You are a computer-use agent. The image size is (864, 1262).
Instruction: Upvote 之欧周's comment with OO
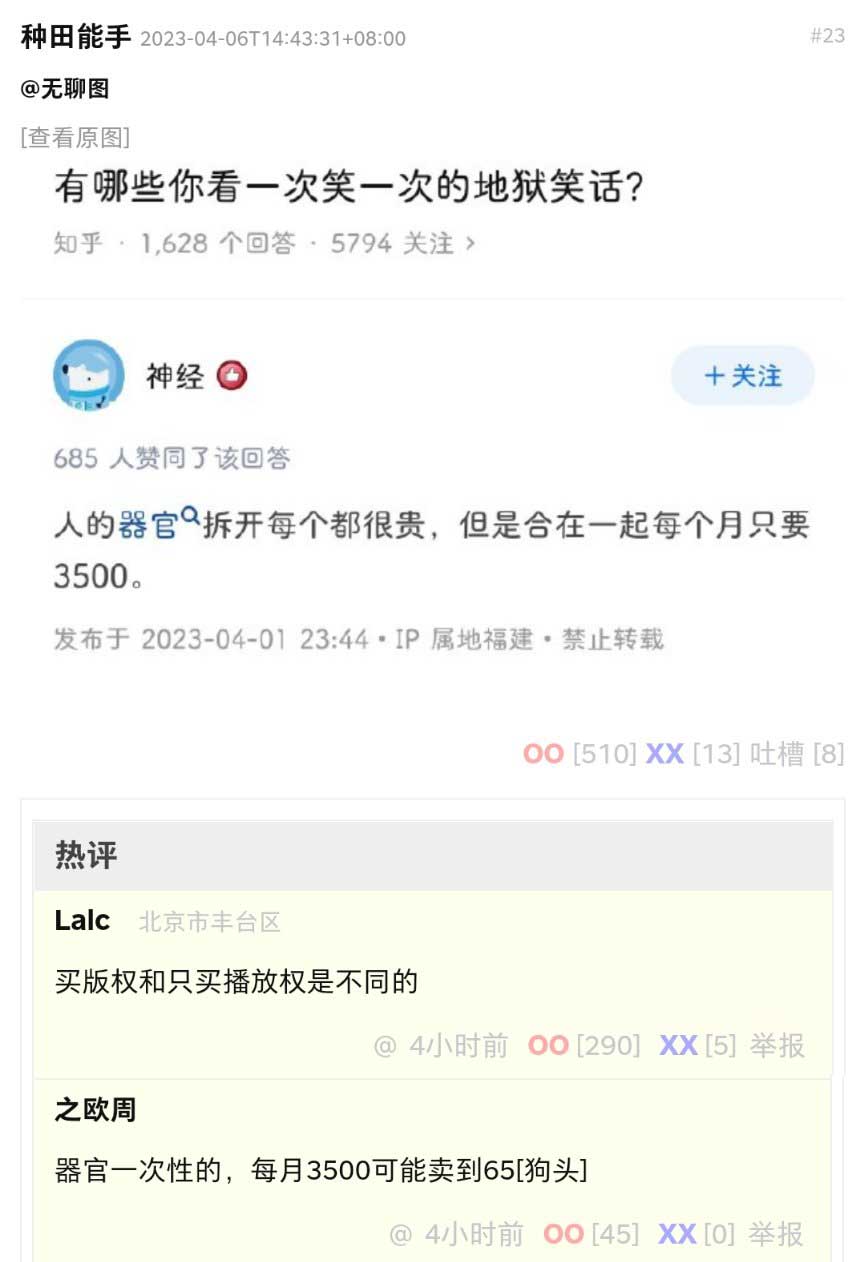[x=563, y=1234]
